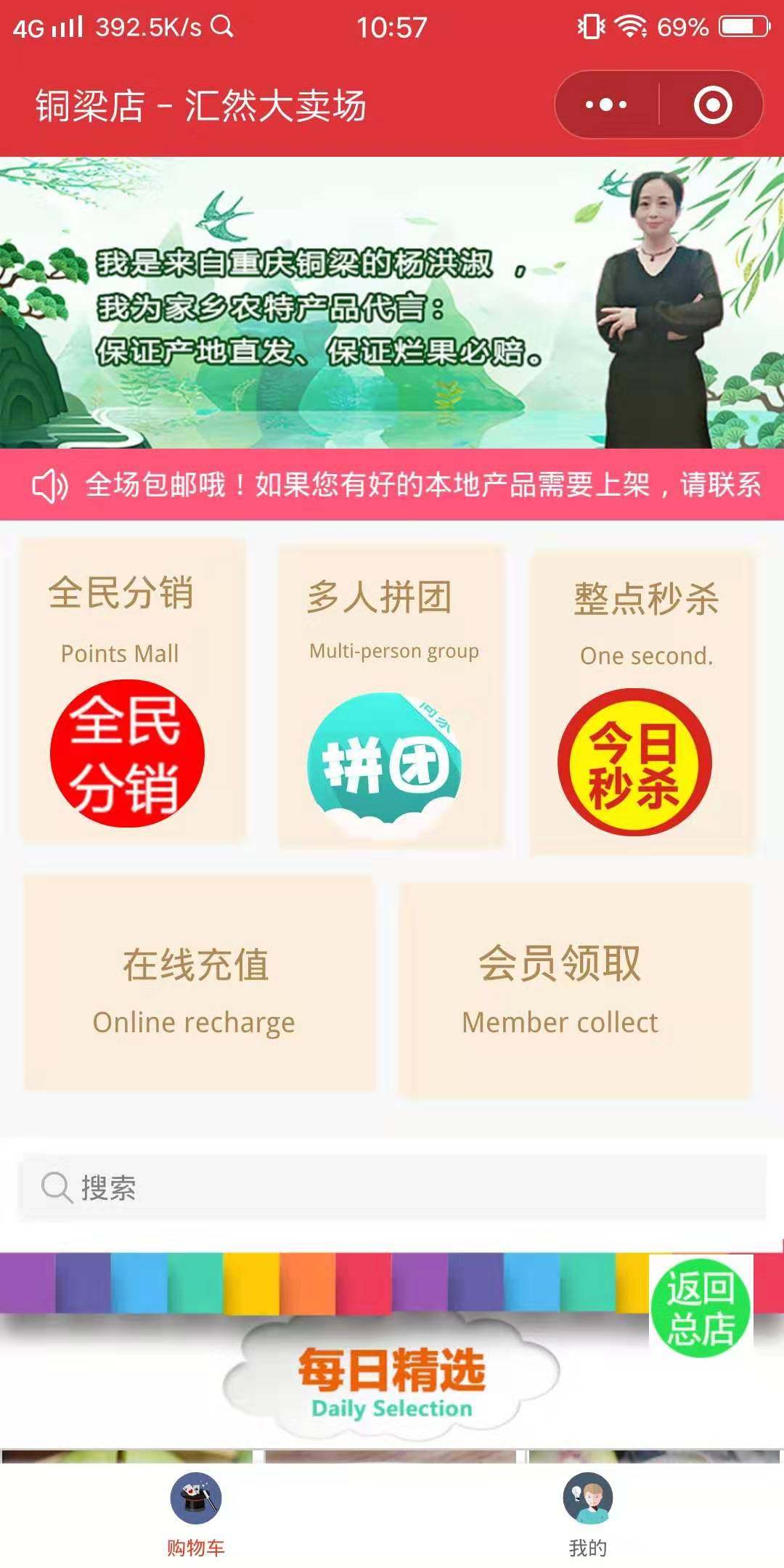Switch to the 购物车 cart tab

point(196,1514)
